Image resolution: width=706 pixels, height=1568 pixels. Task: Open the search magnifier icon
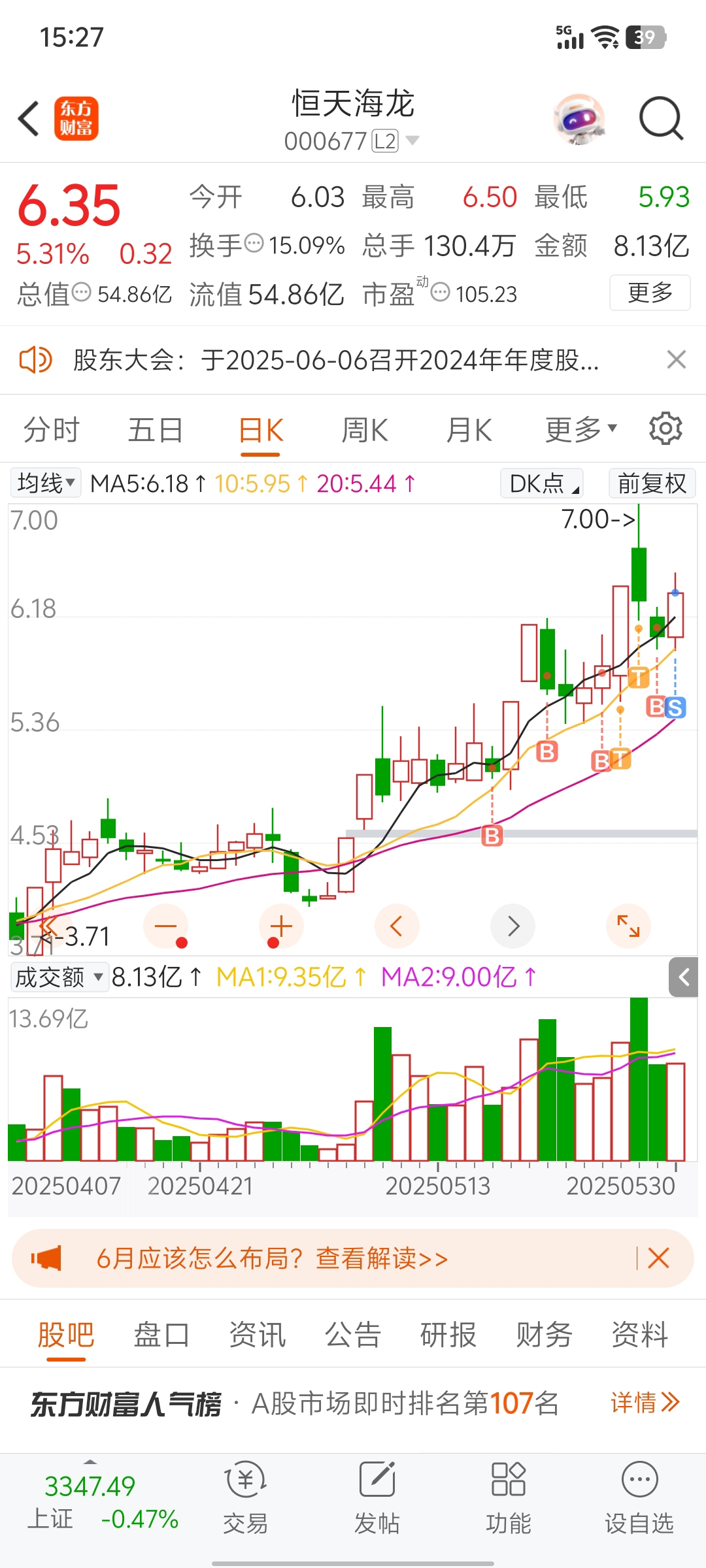point(661,119)
